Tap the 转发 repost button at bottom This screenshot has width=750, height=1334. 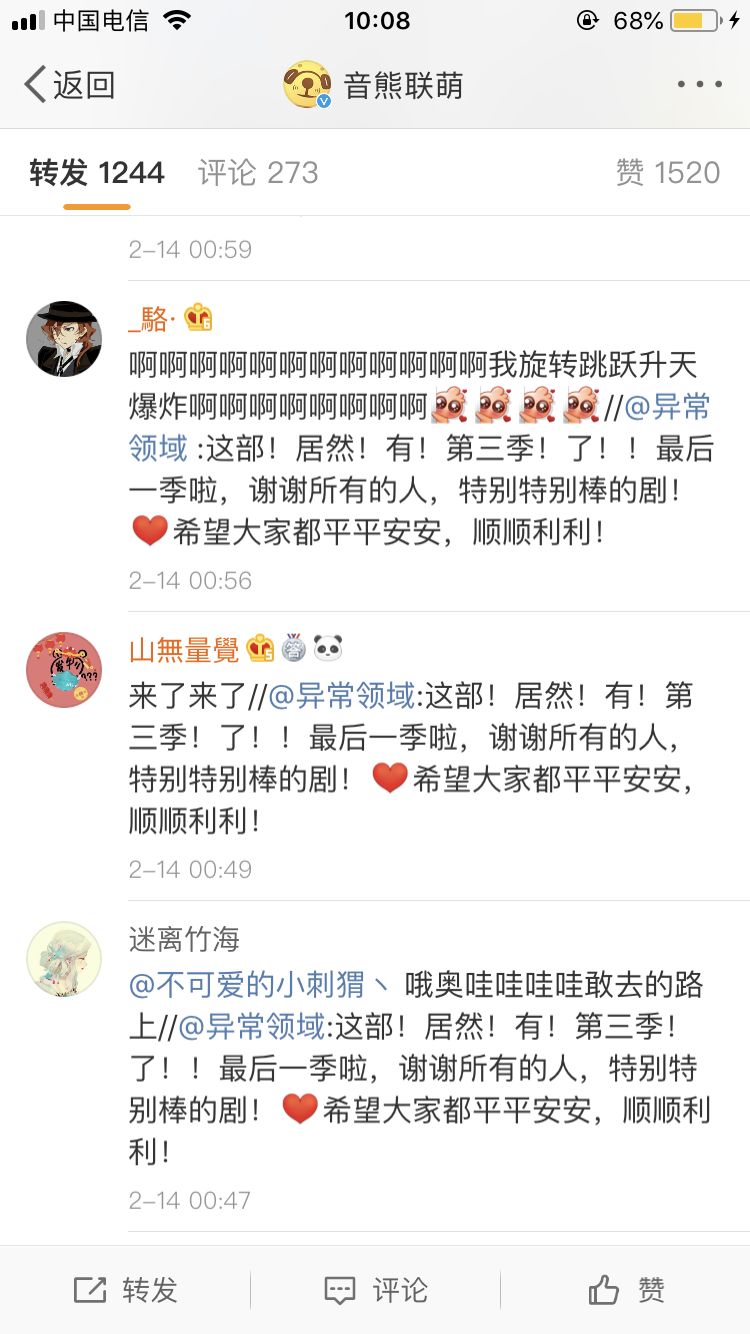click(125, 1290)
